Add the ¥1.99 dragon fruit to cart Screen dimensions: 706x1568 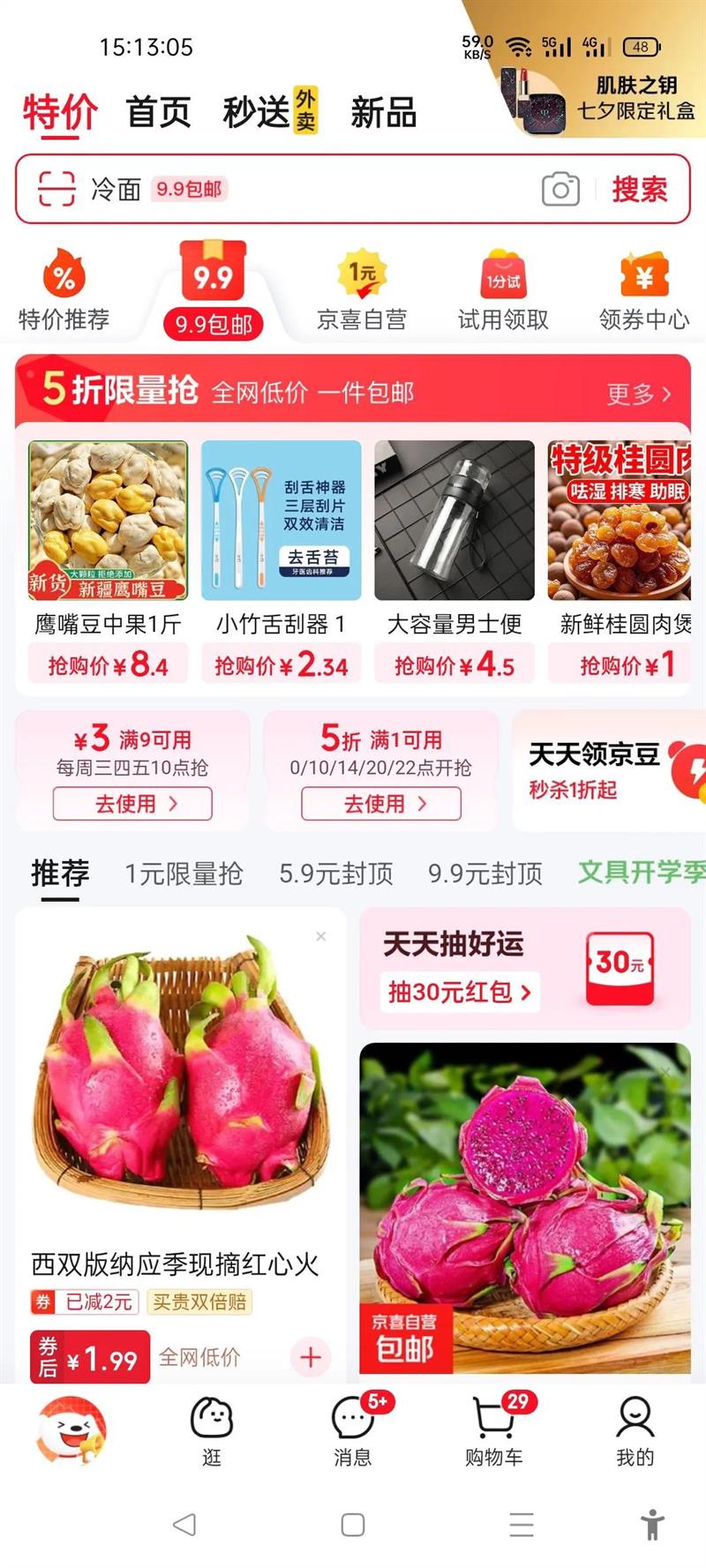[311, 1357]
